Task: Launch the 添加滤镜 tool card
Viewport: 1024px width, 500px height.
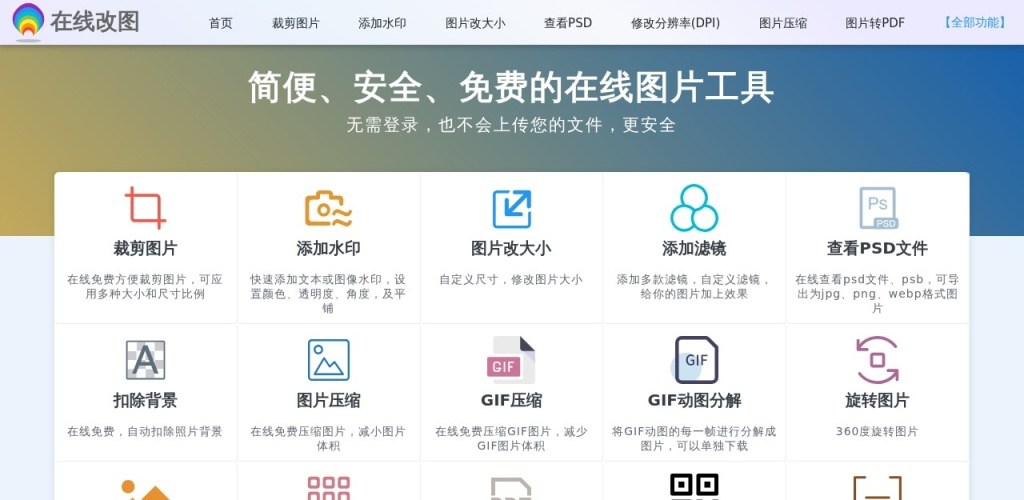Action: [x=694, y=247]
